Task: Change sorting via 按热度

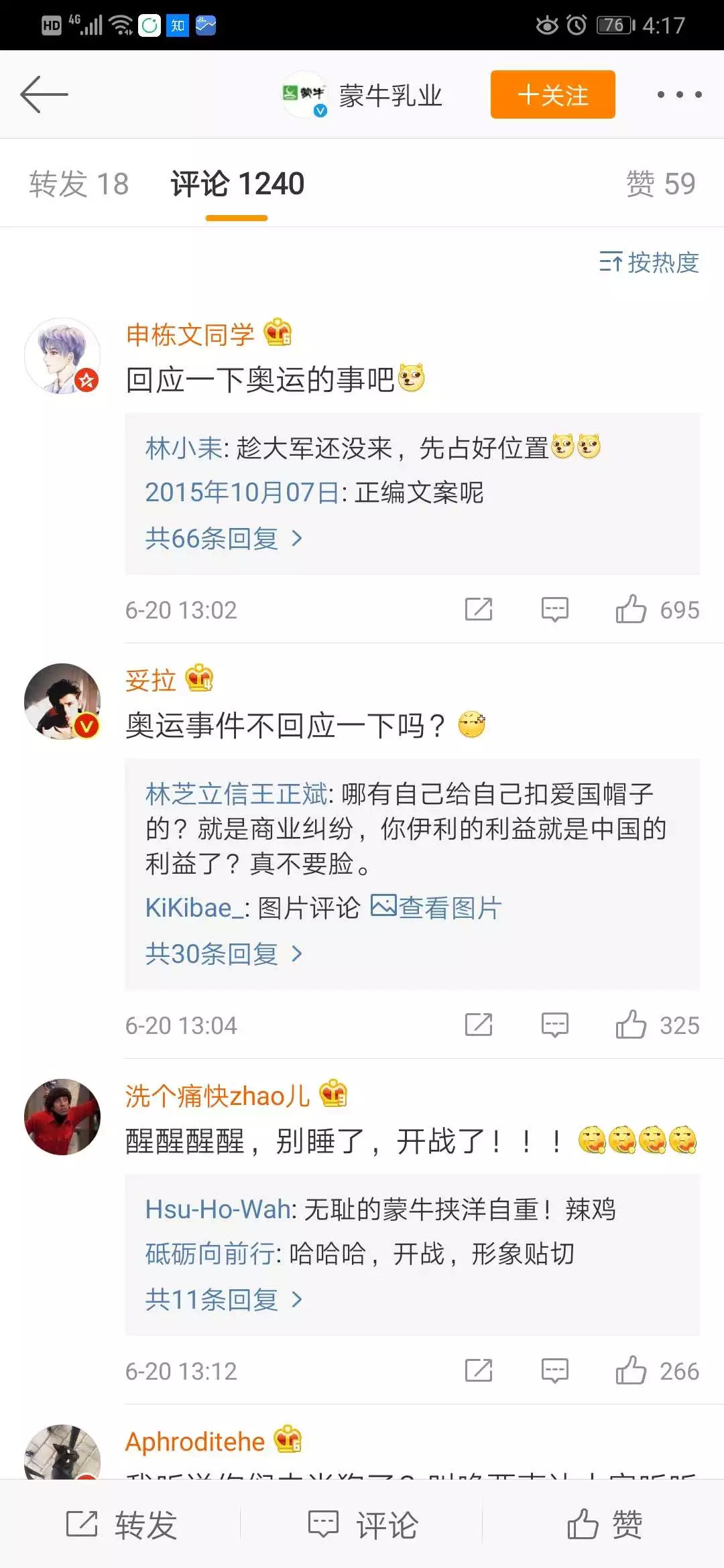Action: (x=649, y=262)
